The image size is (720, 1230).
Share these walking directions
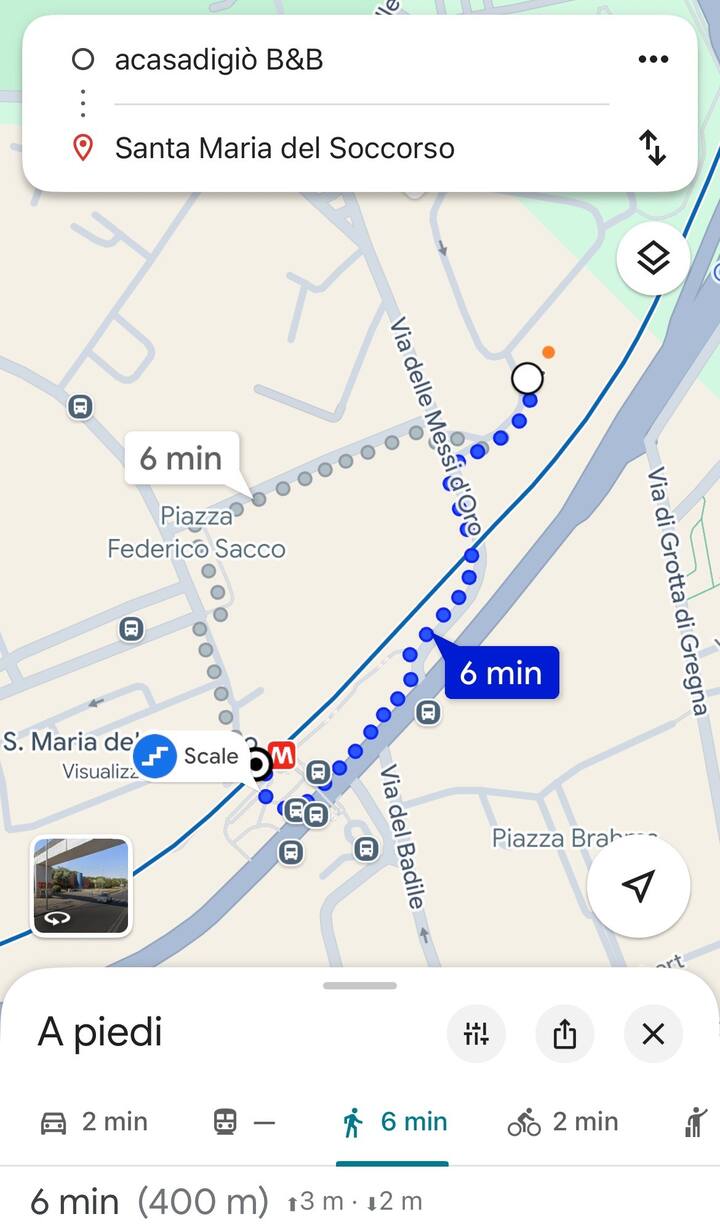coord(565,1033)
